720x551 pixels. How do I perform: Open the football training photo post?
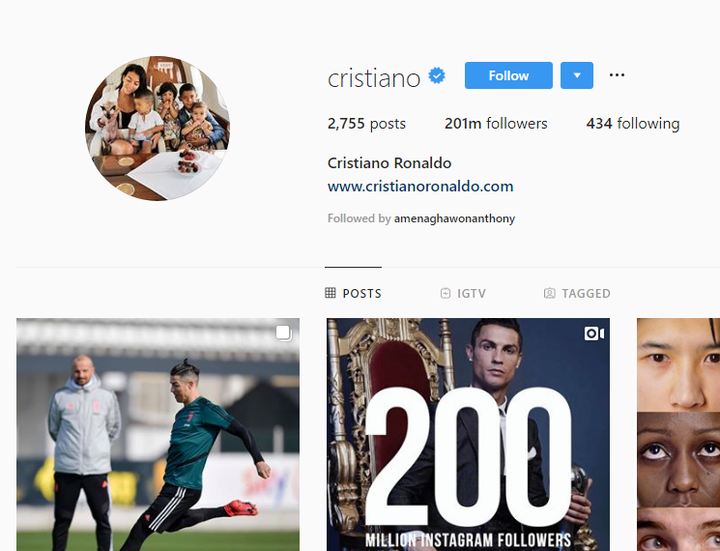point(158,435)
